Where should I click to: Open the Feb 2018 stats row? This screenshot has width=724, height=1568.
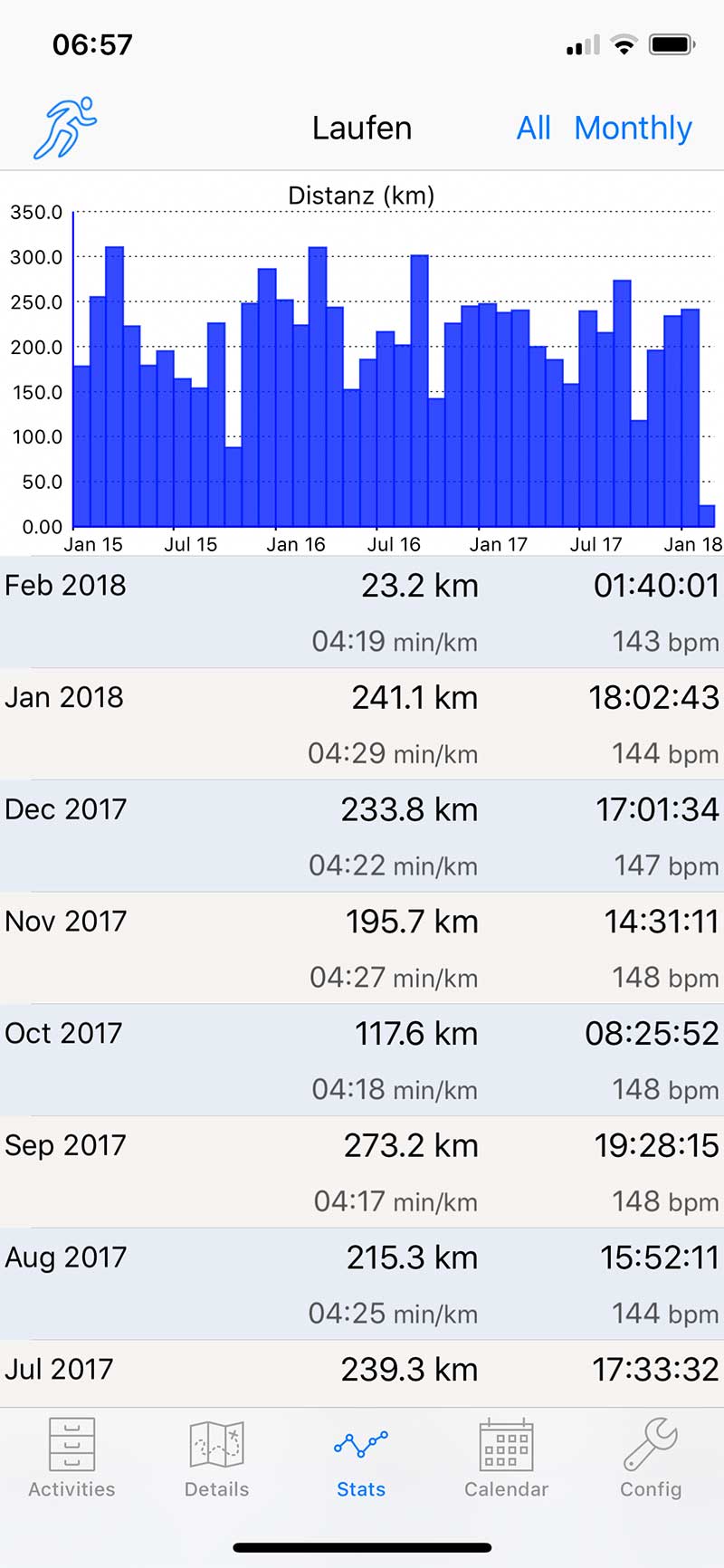click(x=362, y=613)
